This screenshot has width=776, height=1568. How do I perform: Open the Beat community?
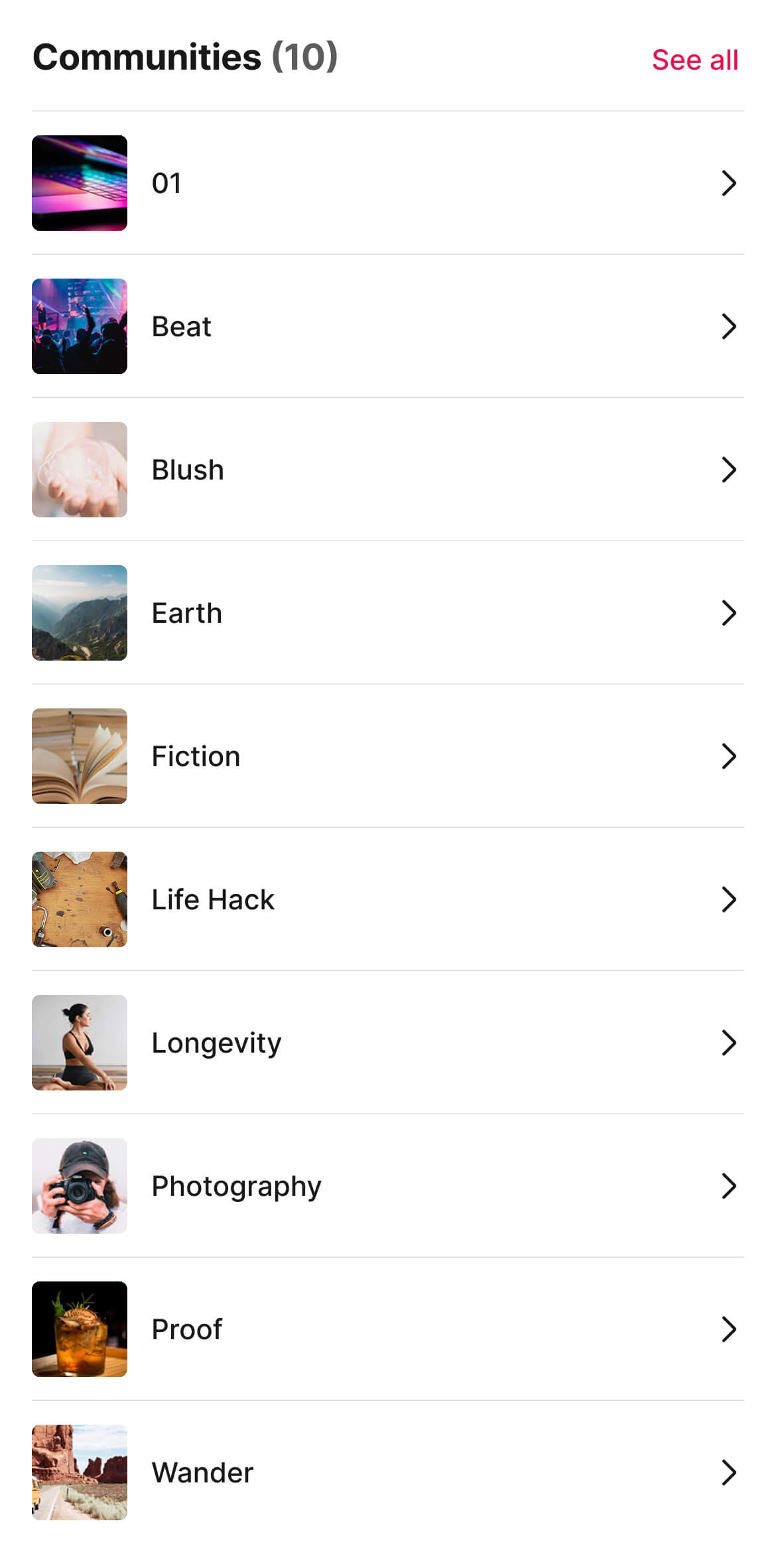(x=387, y=326)
